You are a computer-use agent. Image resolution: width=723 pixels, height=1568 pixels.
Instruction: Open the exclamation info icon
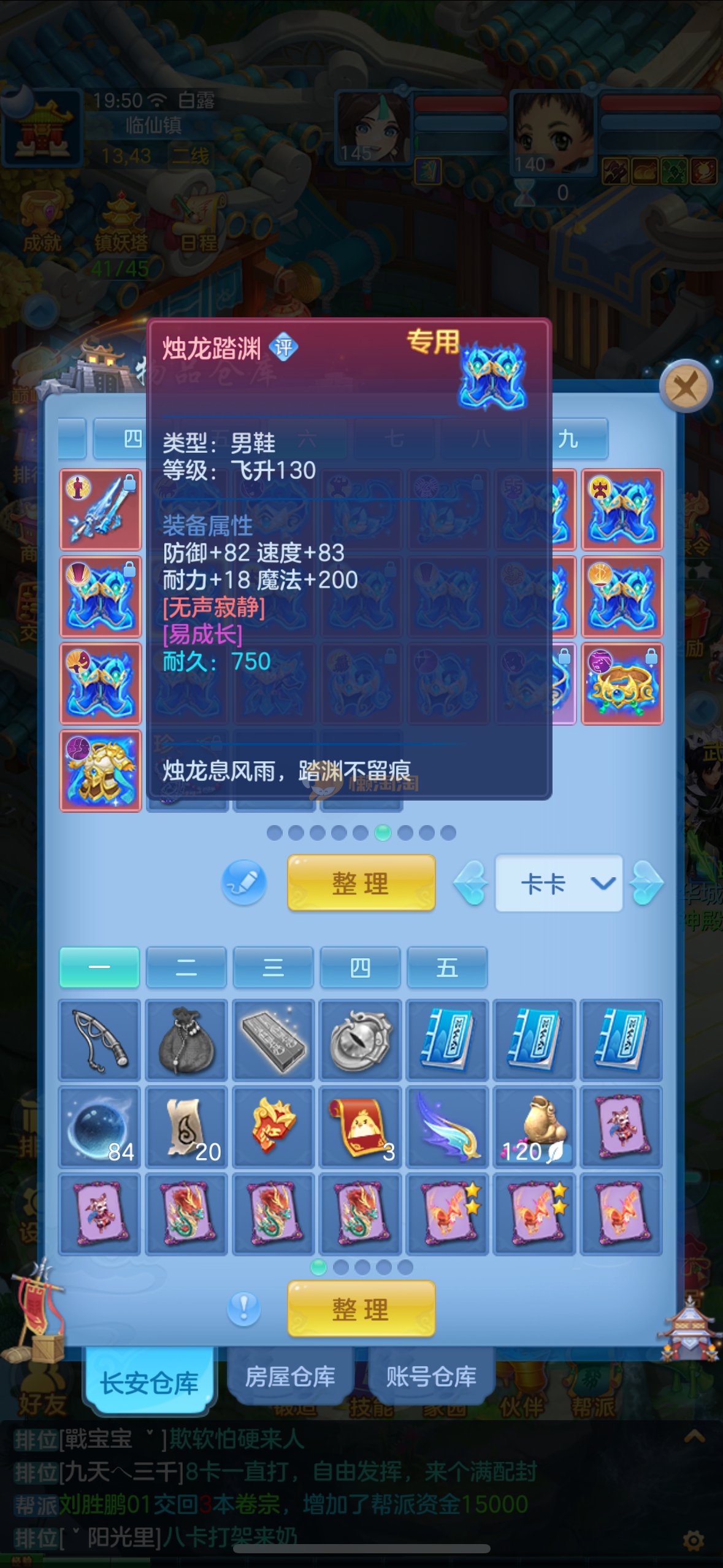point(244,1309)
